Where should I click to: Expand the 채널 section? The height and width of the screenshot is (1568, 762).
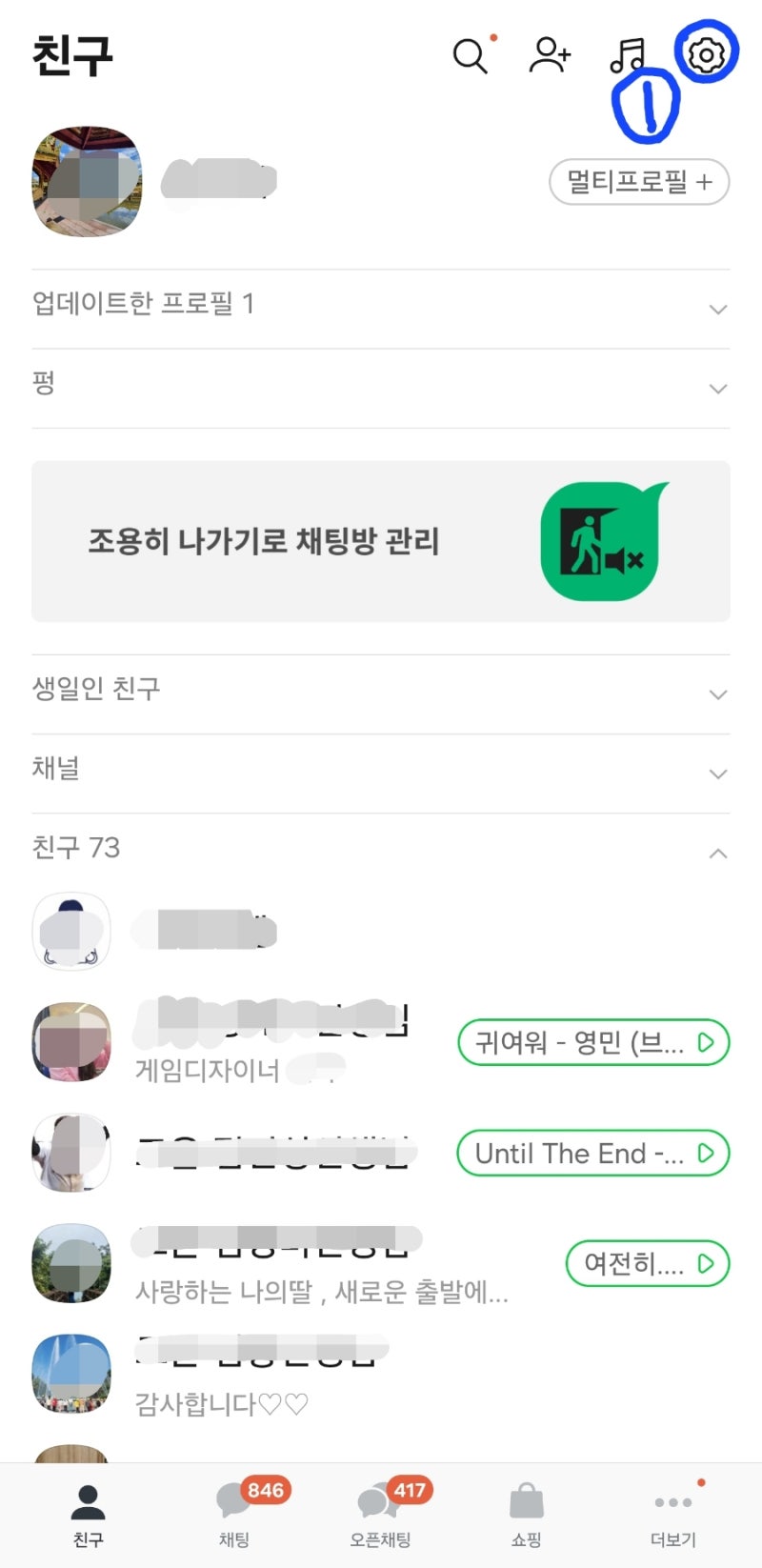(x=381, y=773)
